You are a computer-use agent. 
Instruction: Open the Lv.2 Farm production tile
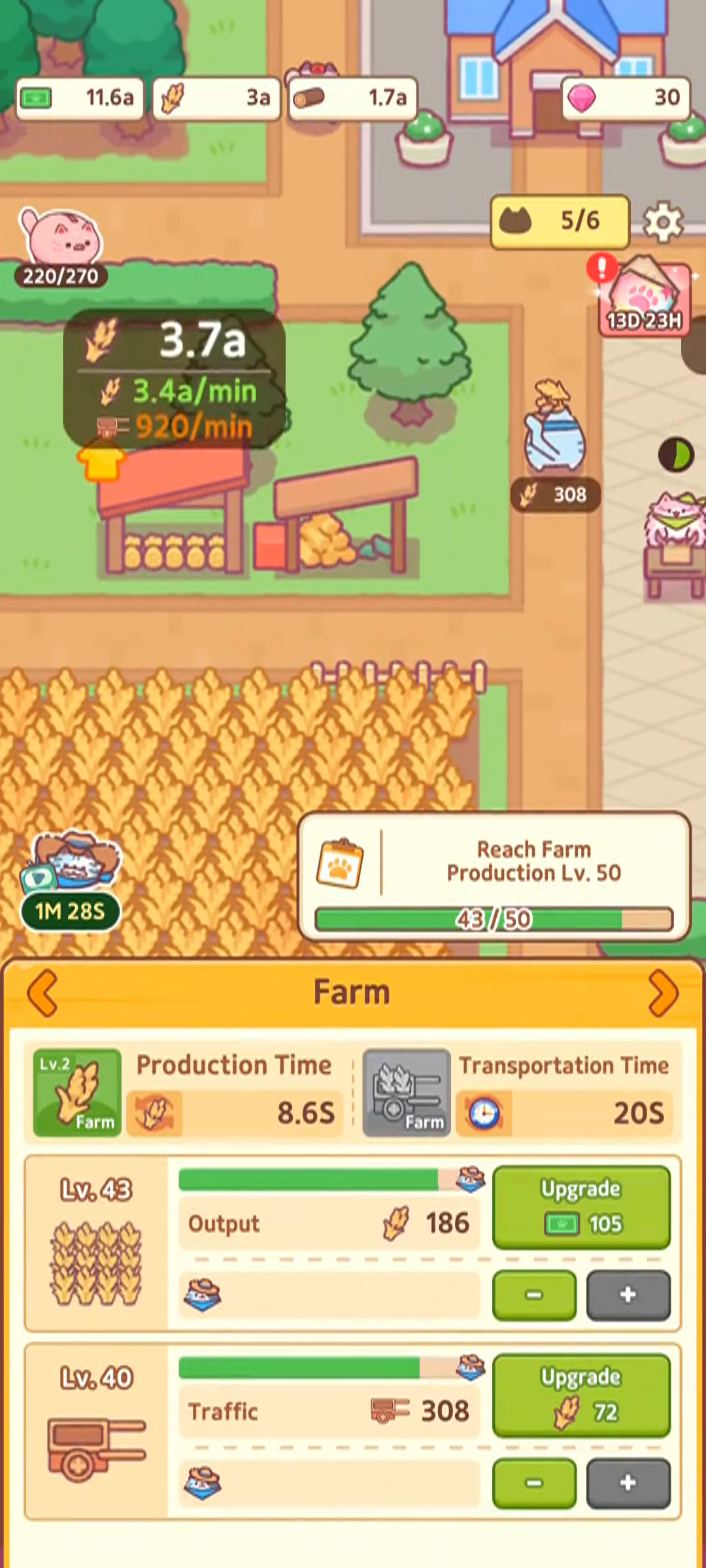click(x=77, y=1092)
